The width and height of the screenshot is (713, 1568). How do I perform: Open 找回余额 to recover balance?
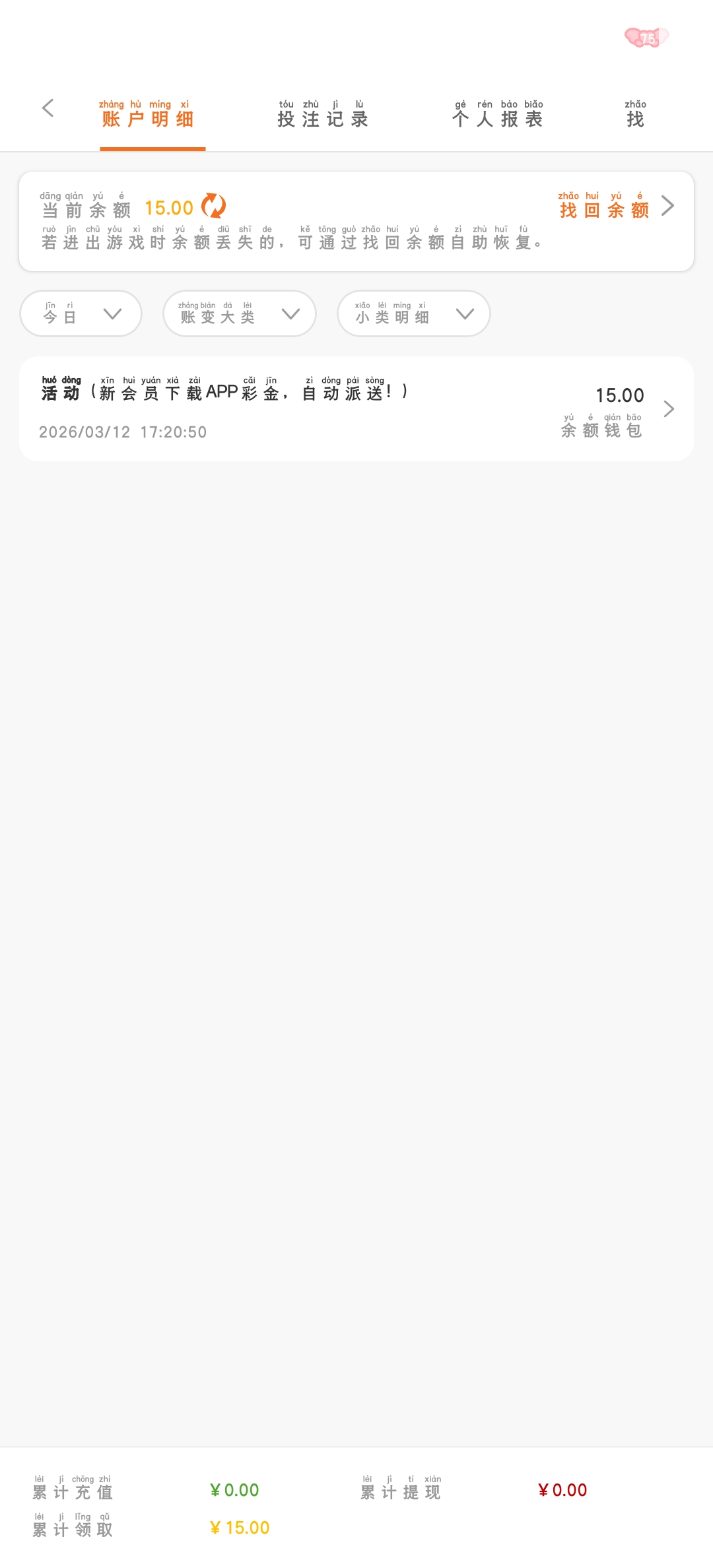[x=614, y=206]
